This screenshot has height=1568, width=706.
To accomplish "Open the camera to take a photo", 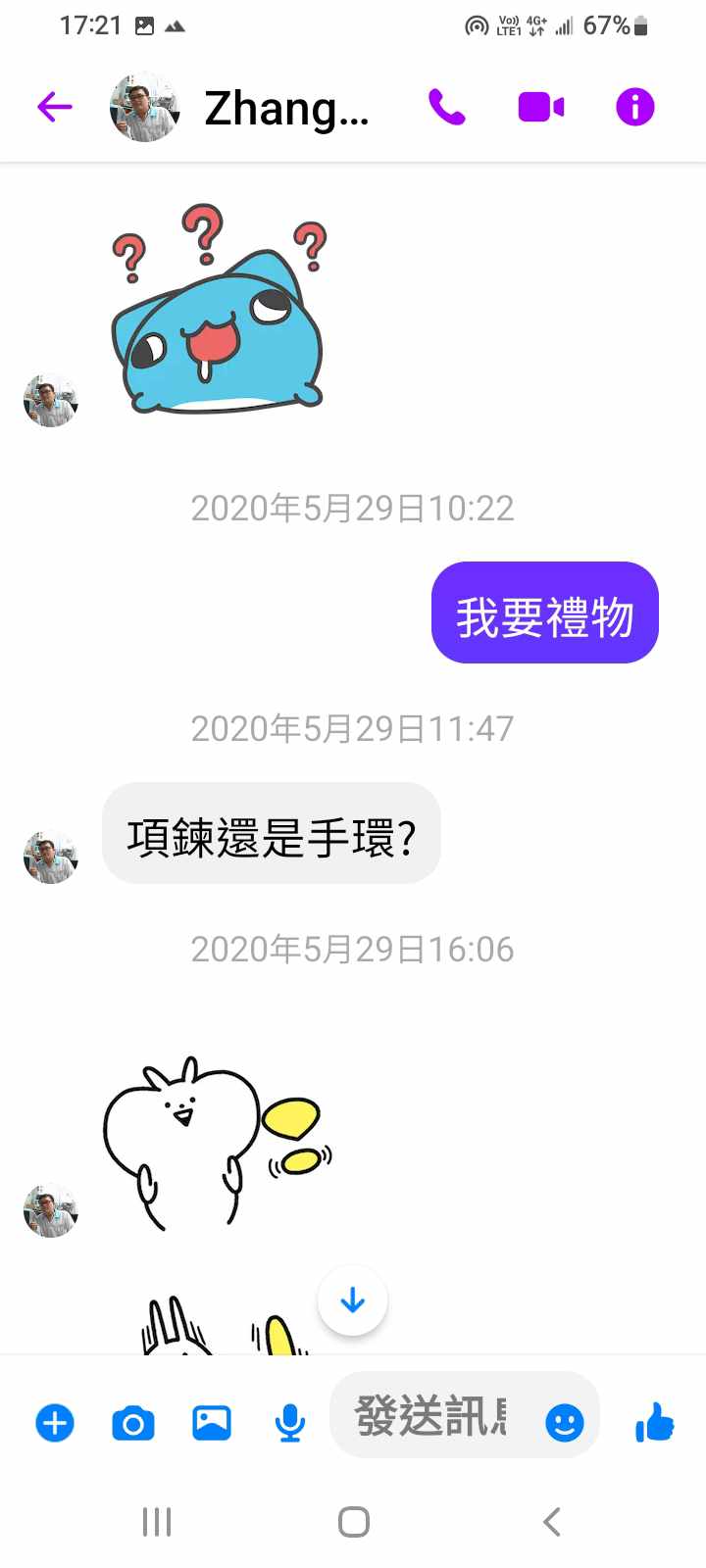I will 133,1423.
